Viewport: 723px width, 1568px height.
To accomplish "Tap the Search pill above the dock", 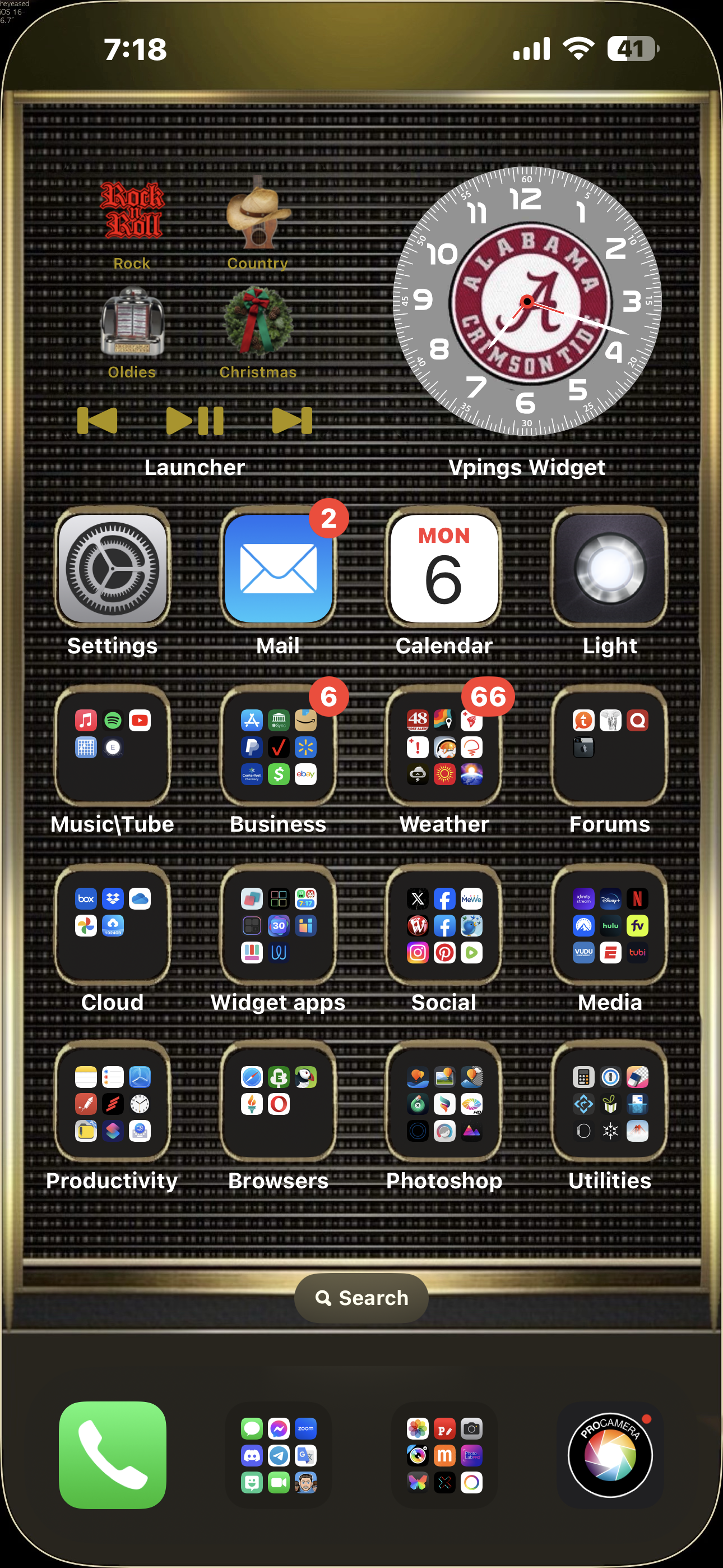I will pos(361,1298).
